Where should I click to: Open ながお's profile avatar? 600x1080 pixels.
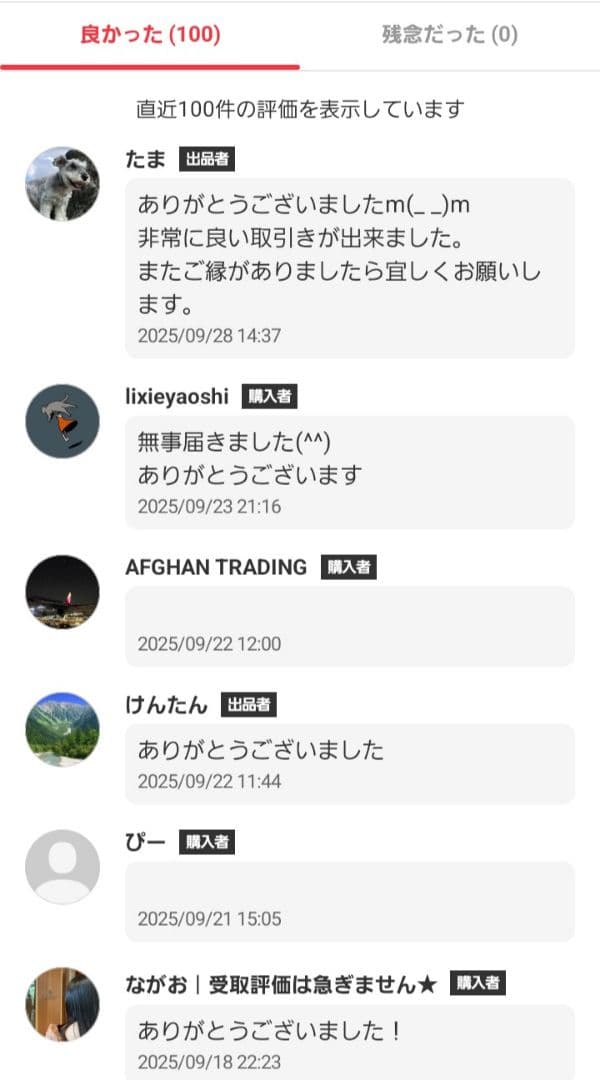62,1004
